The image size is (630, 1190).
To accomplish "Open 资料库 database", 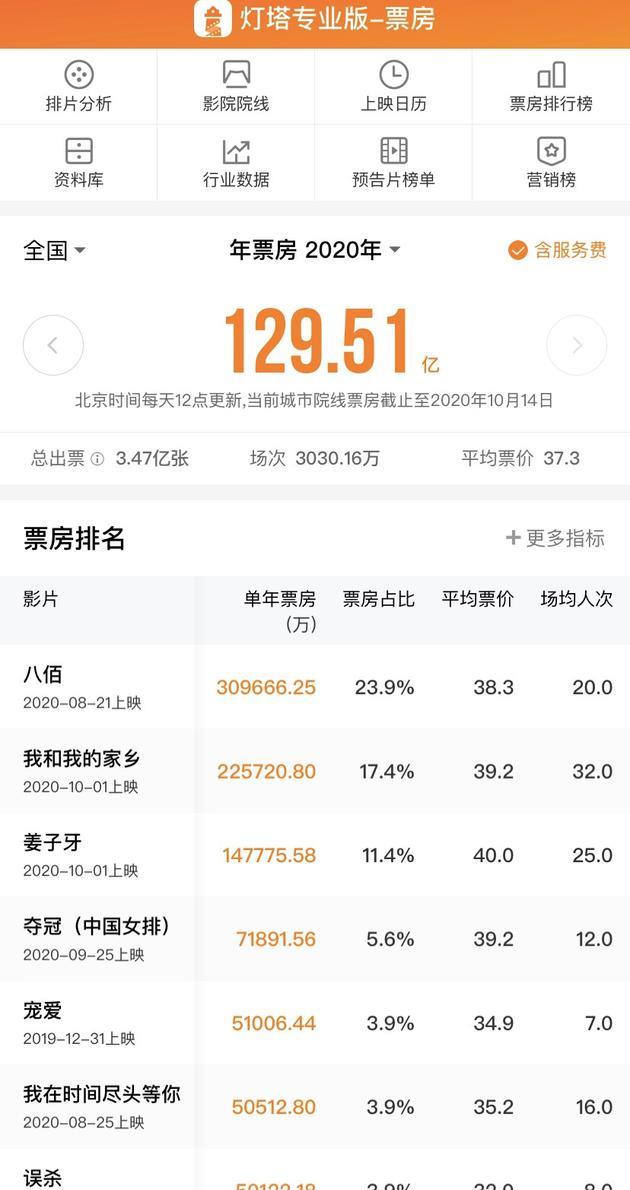I will (x=78, y=162).
